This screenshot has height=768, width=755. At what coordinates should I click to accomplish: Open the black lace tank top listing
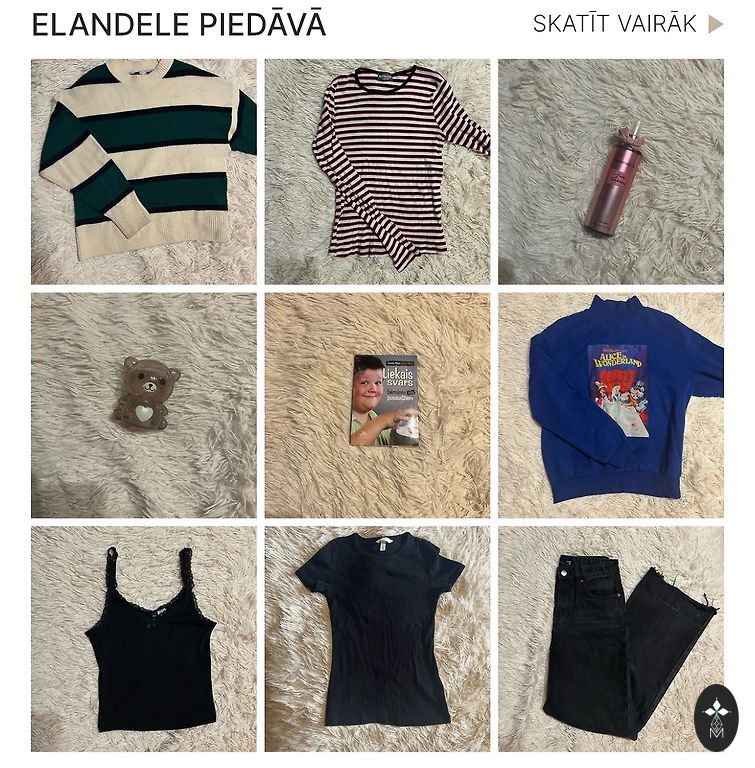click(143, 638)
